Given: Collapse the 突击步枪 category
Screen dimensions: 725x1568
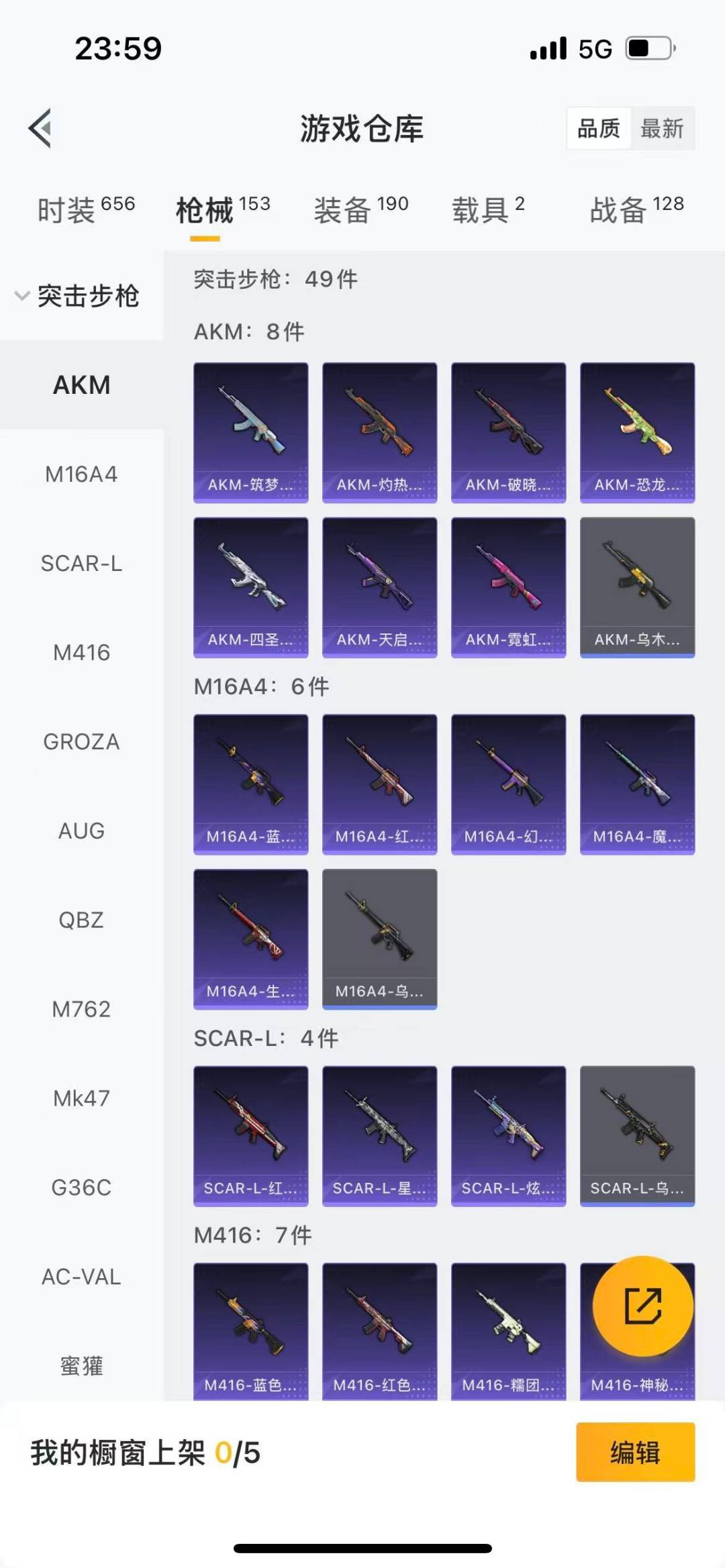Looking at the screenshot, I should (77, 296).
